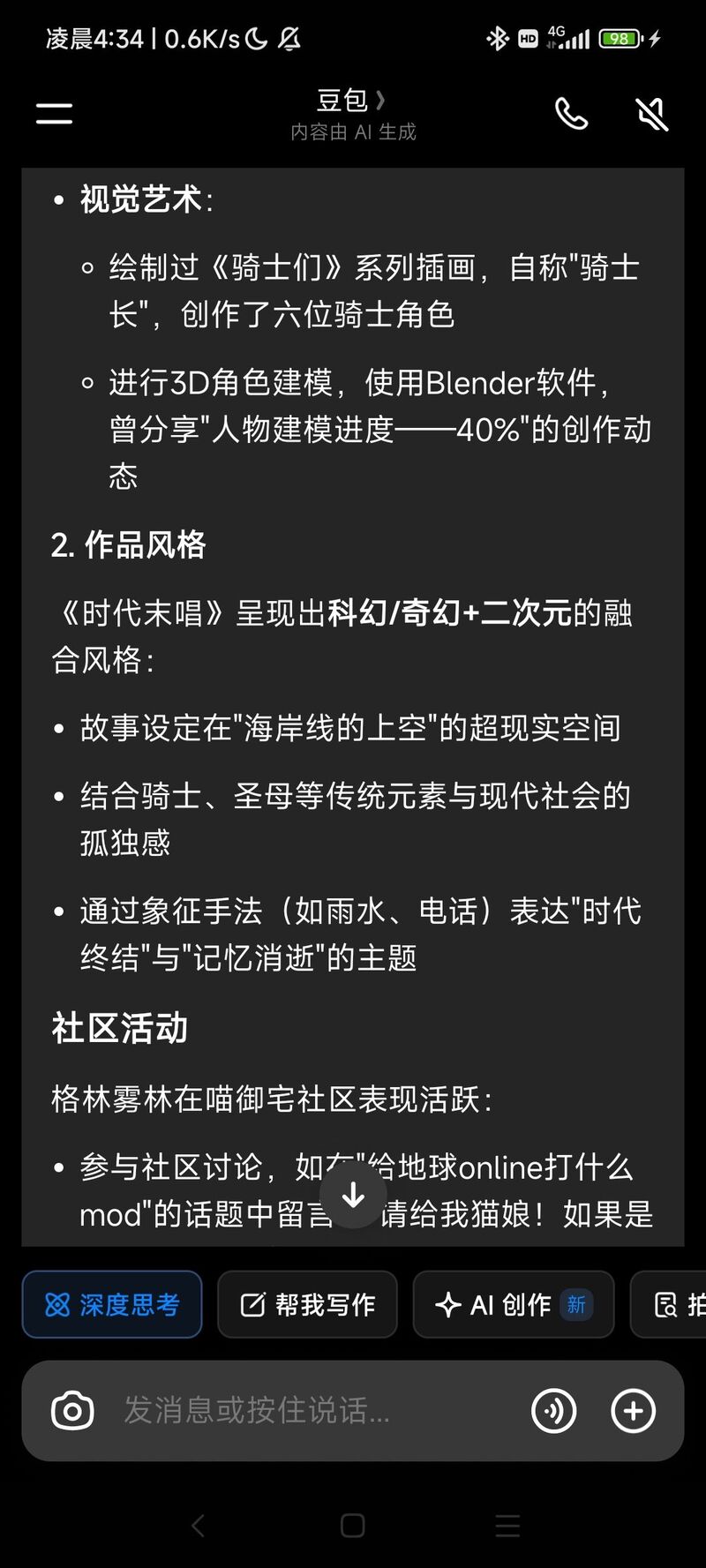Tap the hamburger menu icon
The height and width of the screenshot is (1568, 706).
pyautogui.click(x=53, y=113)
